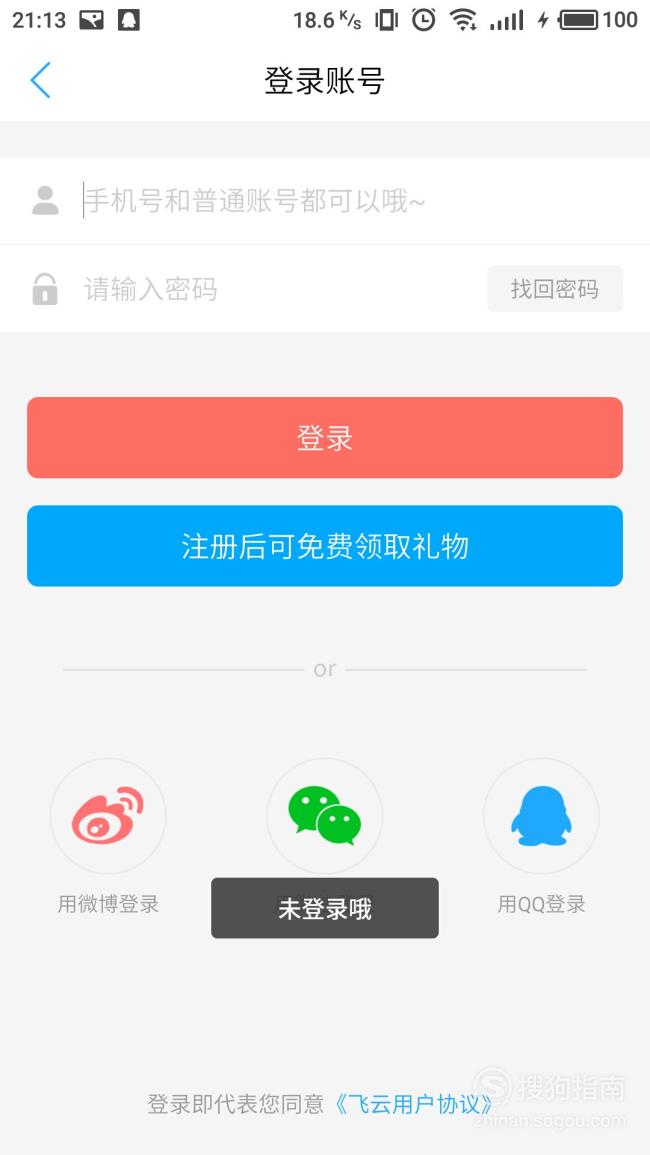The height and width of the screenshot is (1155, 650).
Task: Log in with Weibo
Action: tap(108, 815)
